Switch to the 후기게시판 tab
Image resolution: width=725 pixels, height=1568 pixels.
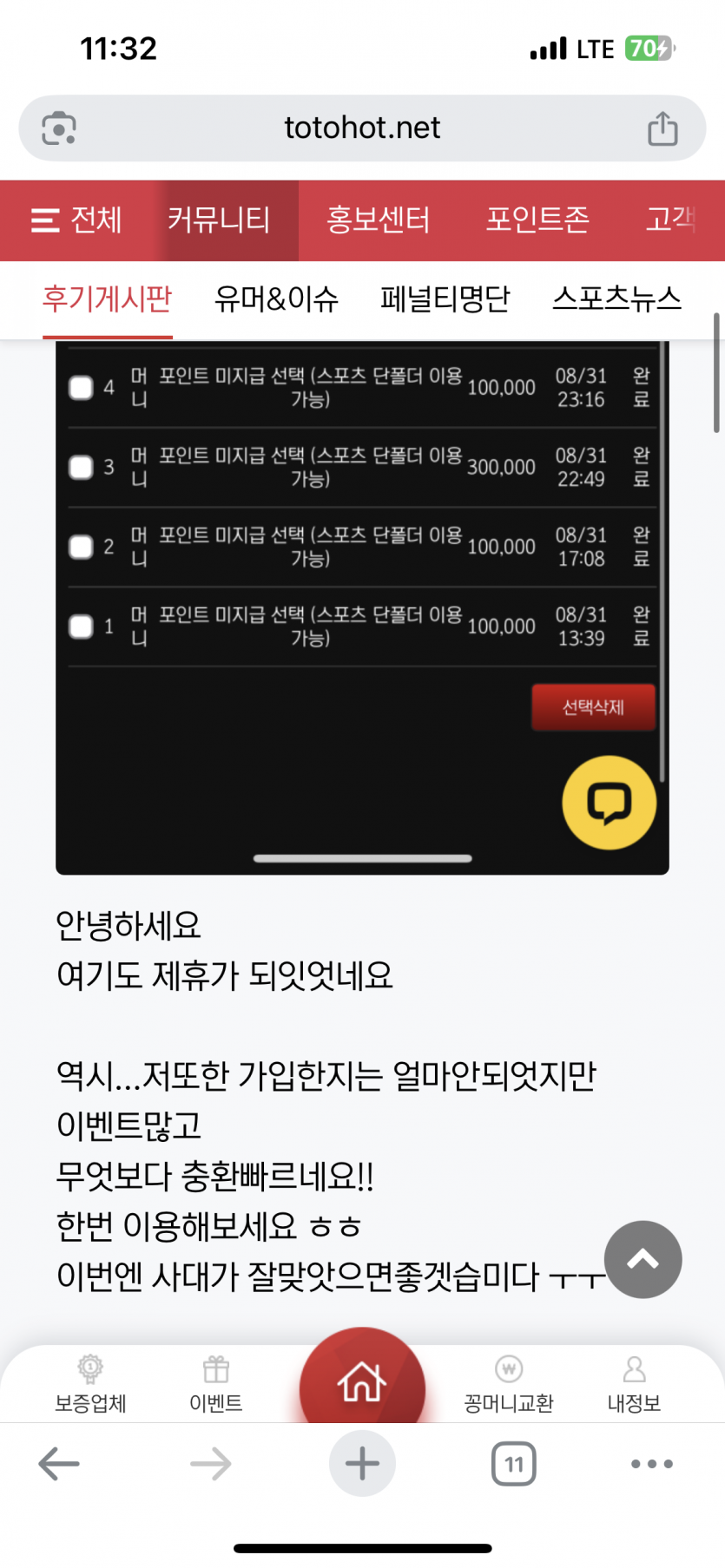[x=108, y=299]
